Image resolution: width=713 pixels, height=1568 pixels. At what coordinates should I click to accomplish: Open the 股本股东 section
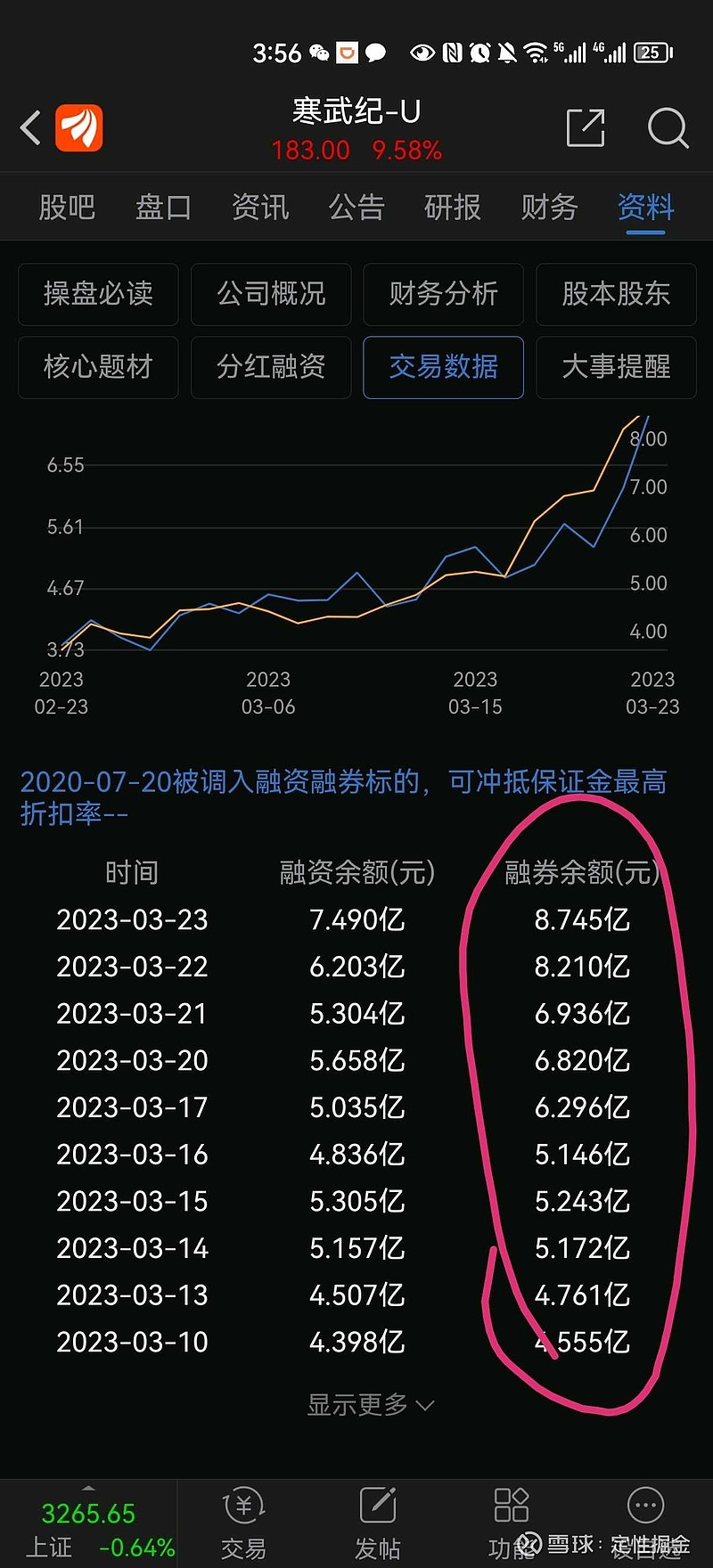pos(616,294)
